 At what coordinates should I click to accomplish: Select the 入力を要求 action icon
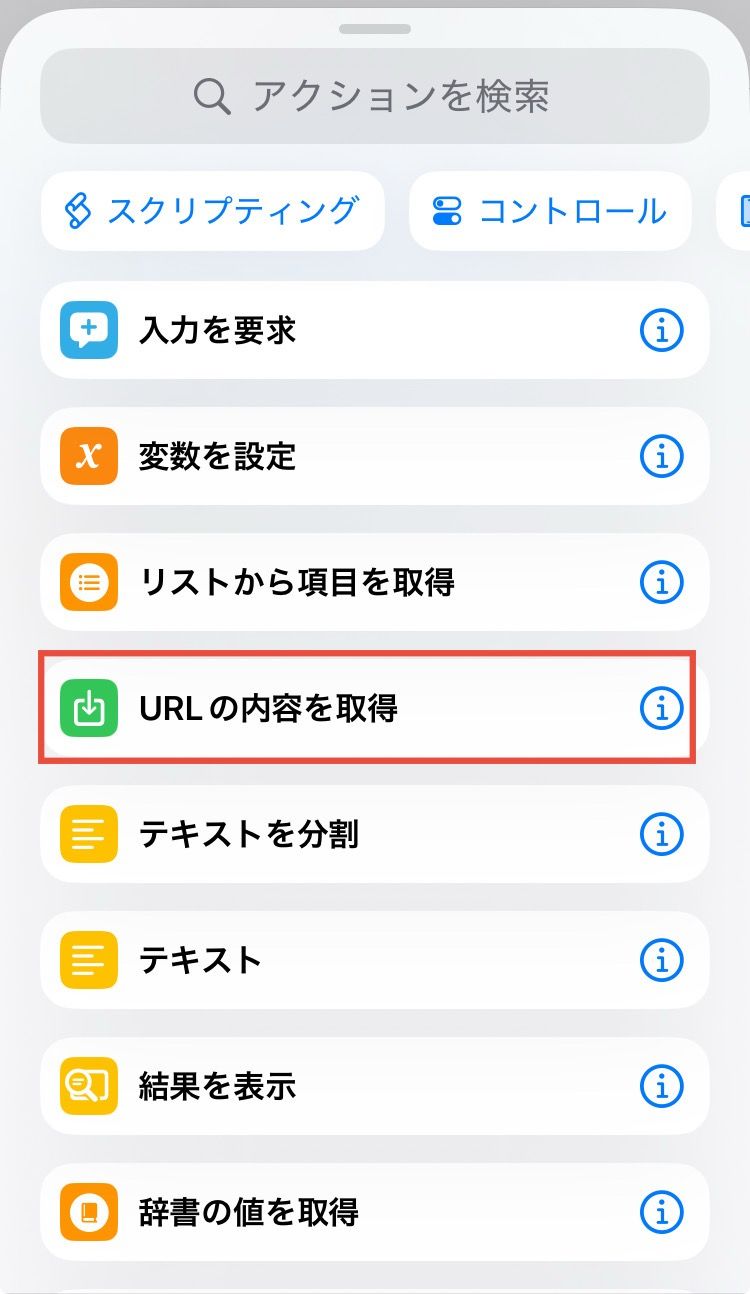[88, 330]
